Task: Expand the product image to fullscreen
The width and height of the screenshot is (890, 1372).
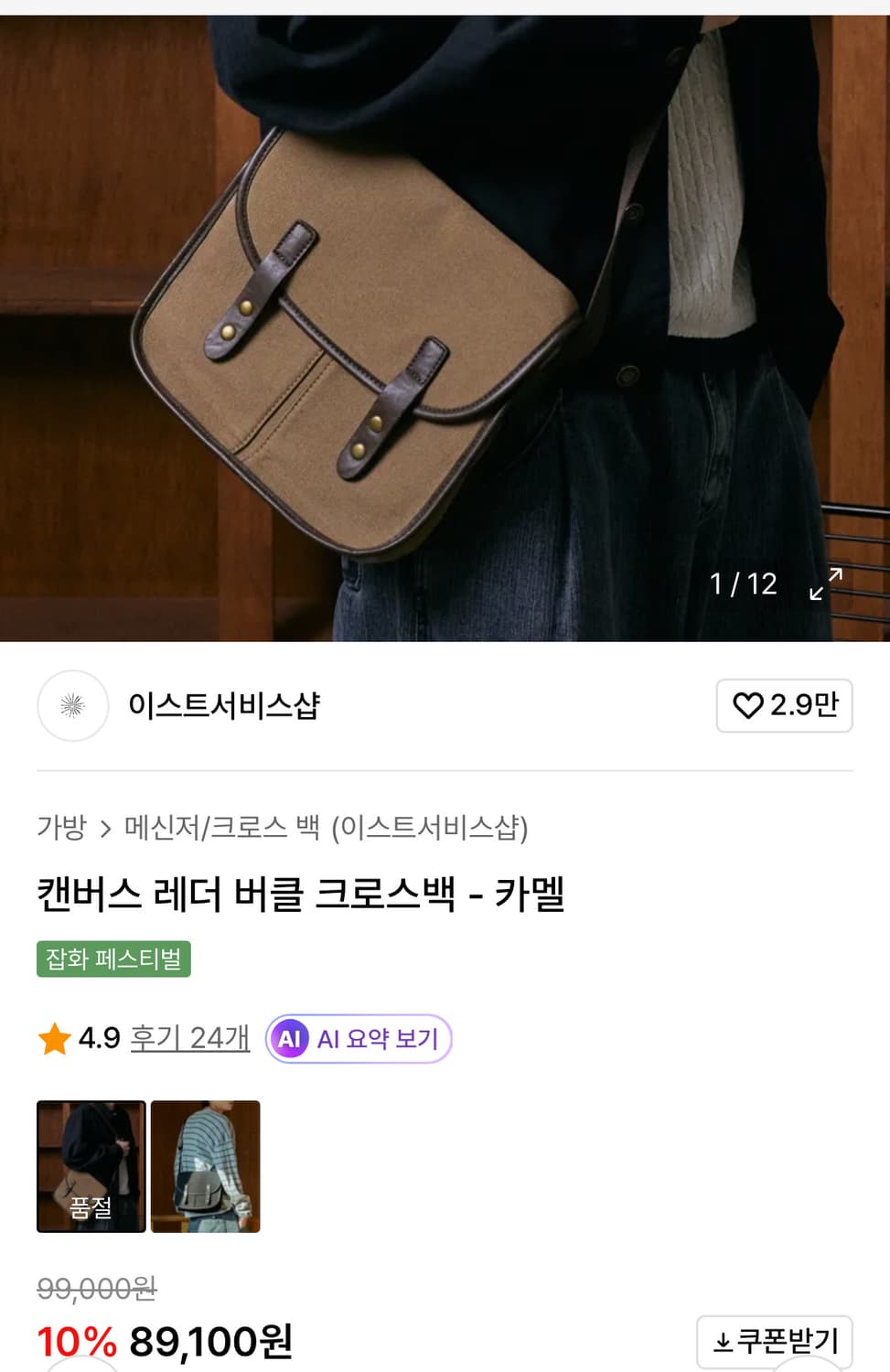Action: [x=825, y=584]
